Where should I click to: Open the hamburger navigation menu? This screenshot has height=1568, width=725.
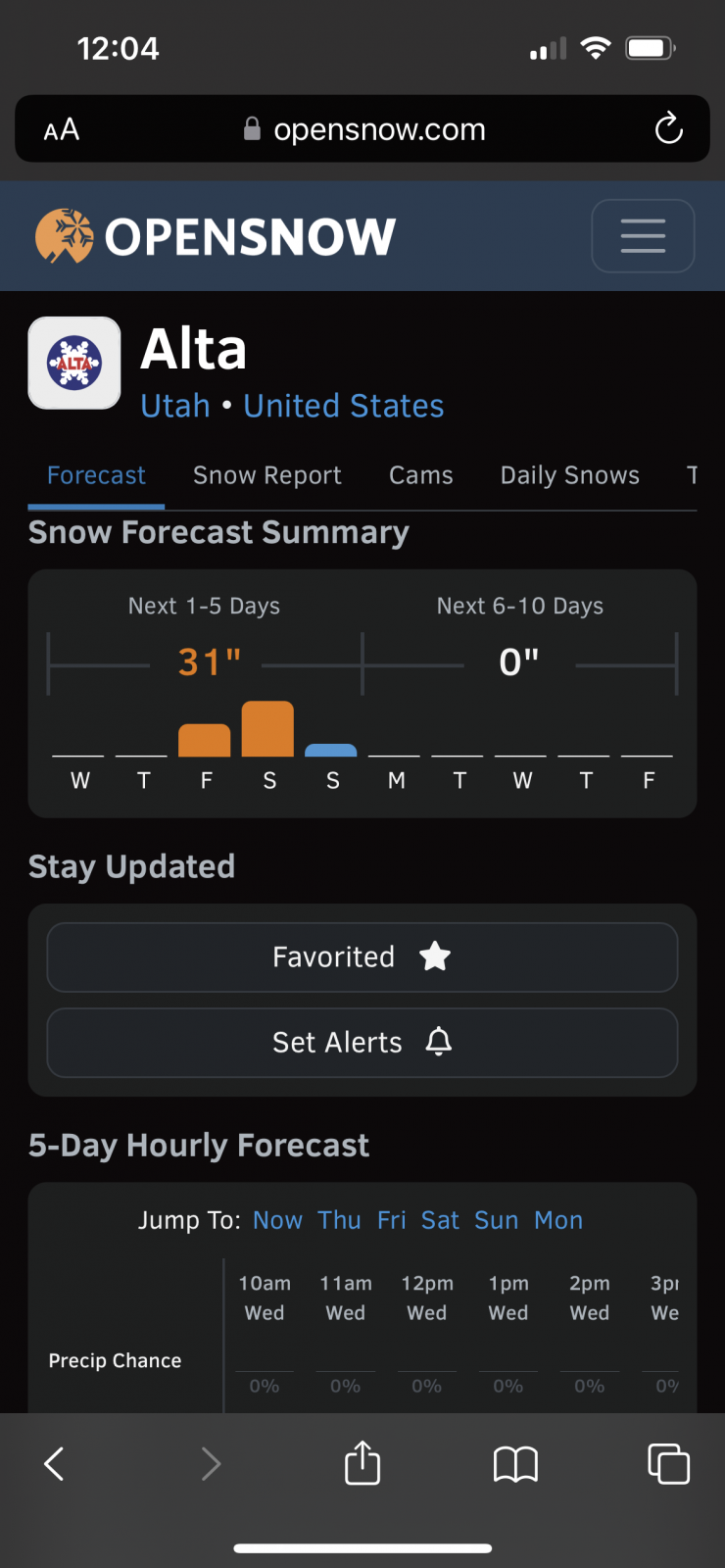click(643, 236)
